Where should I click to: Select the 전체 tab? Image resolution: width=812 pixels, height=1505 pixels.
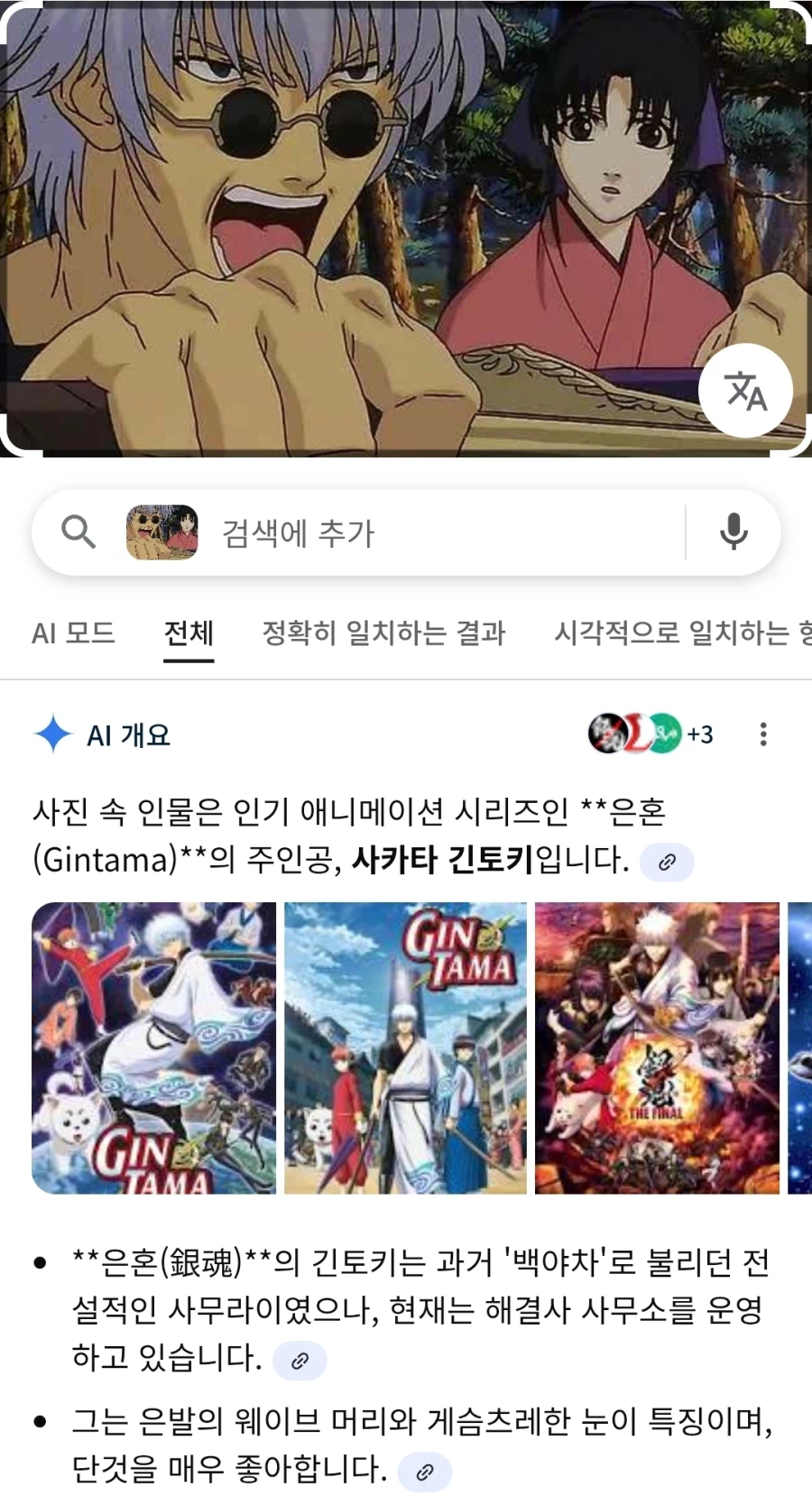188,633
